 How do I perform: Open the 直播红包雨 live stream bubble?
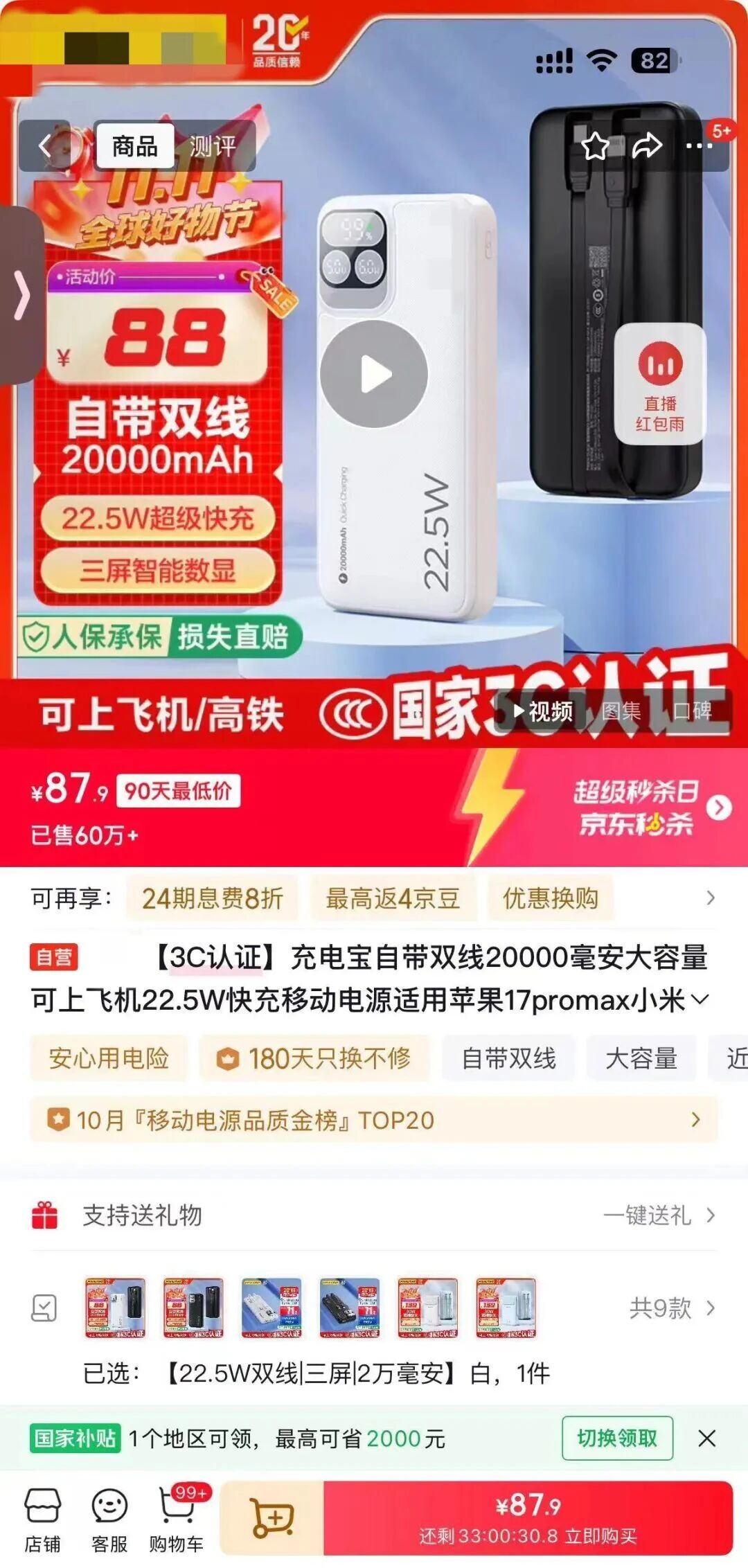660,384
